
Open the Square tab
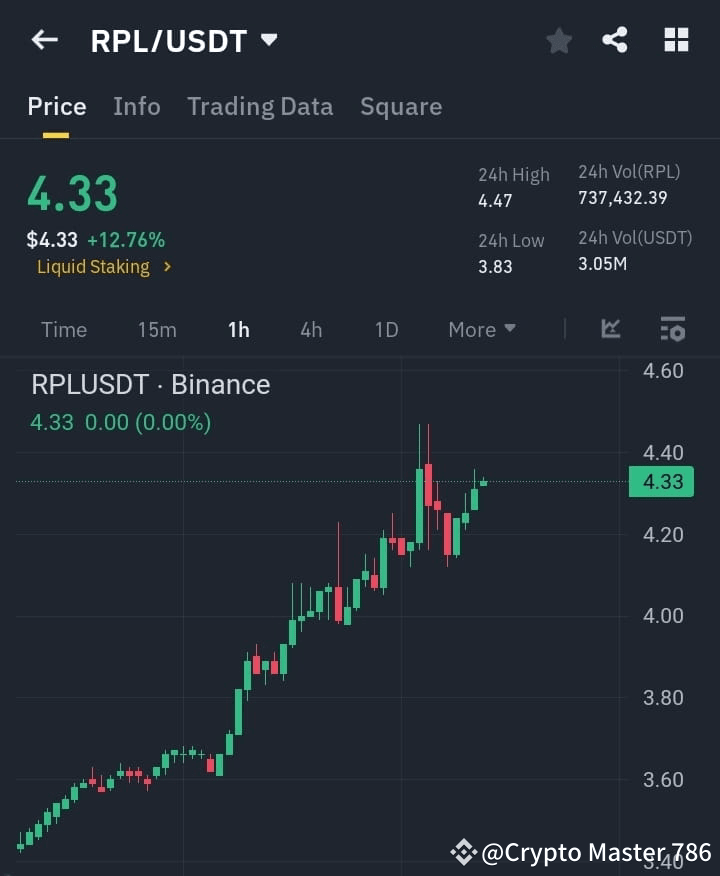tap(400, 106)
